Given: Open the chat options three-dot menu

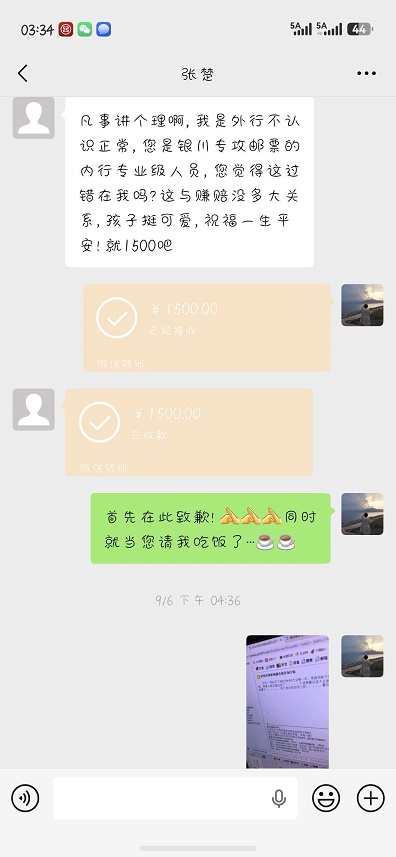Looking at the screenshot, I should pyautogui.click(x=367, y=74).
